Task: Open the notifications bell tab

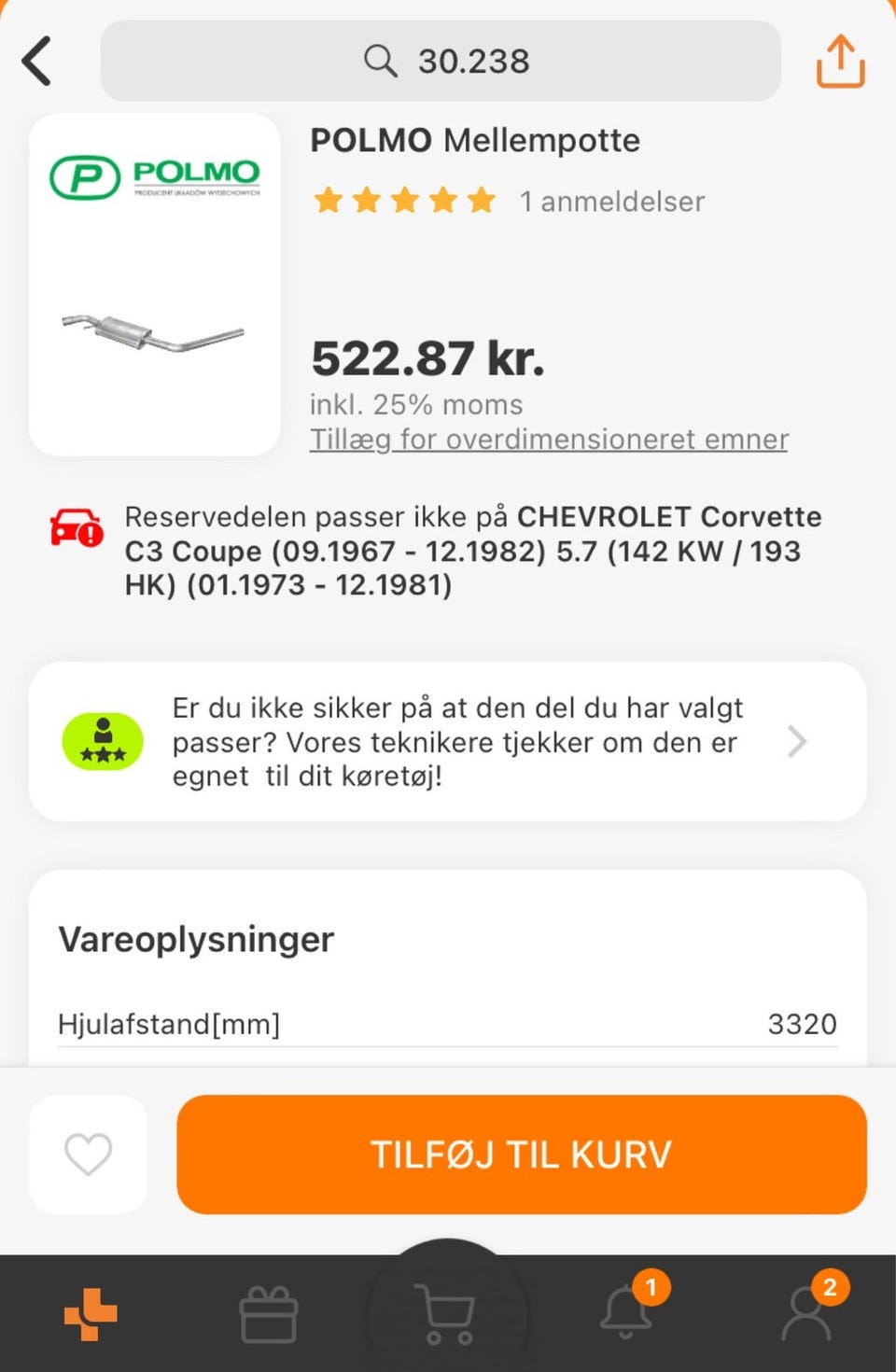Action: click(x=626, y=1312)
